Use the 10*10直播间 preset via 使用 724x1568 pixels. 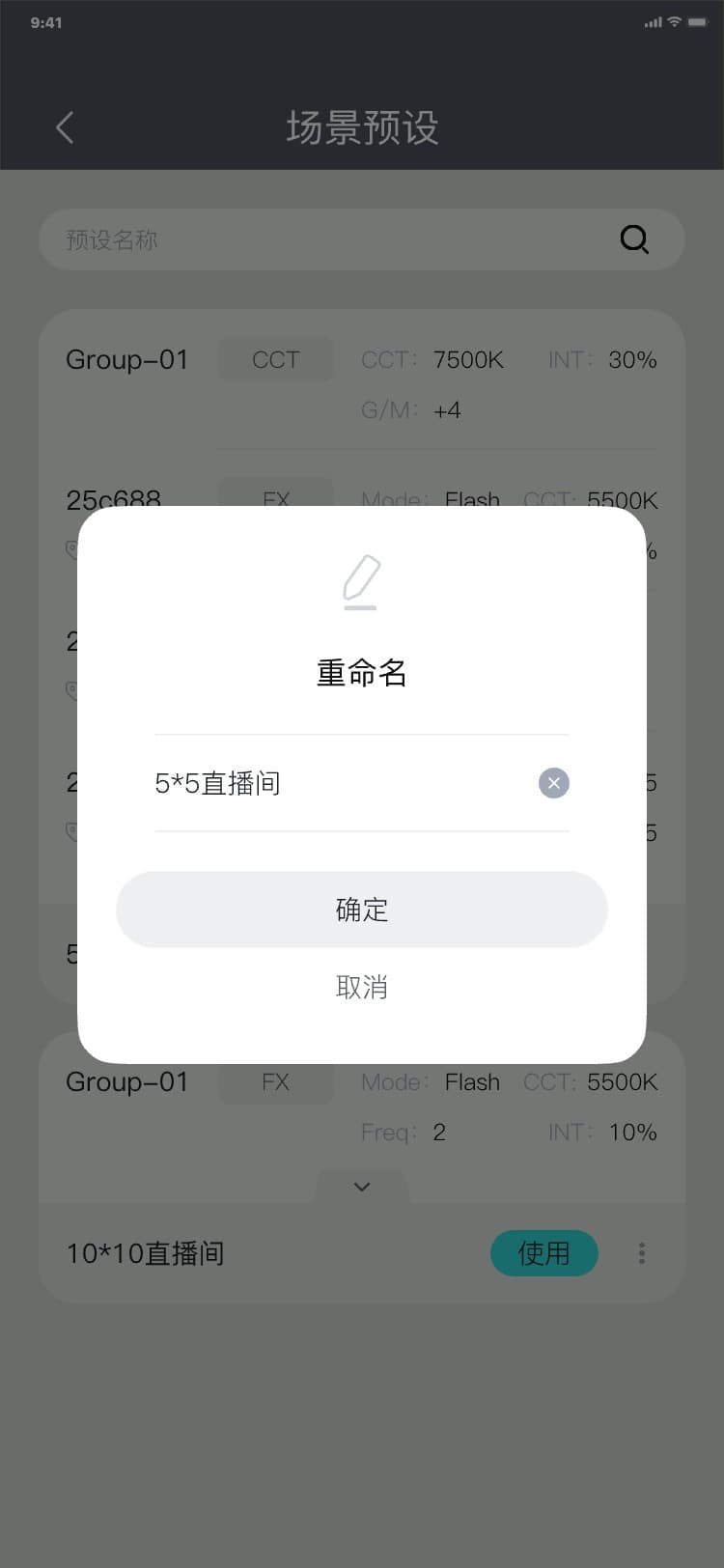544,1253
